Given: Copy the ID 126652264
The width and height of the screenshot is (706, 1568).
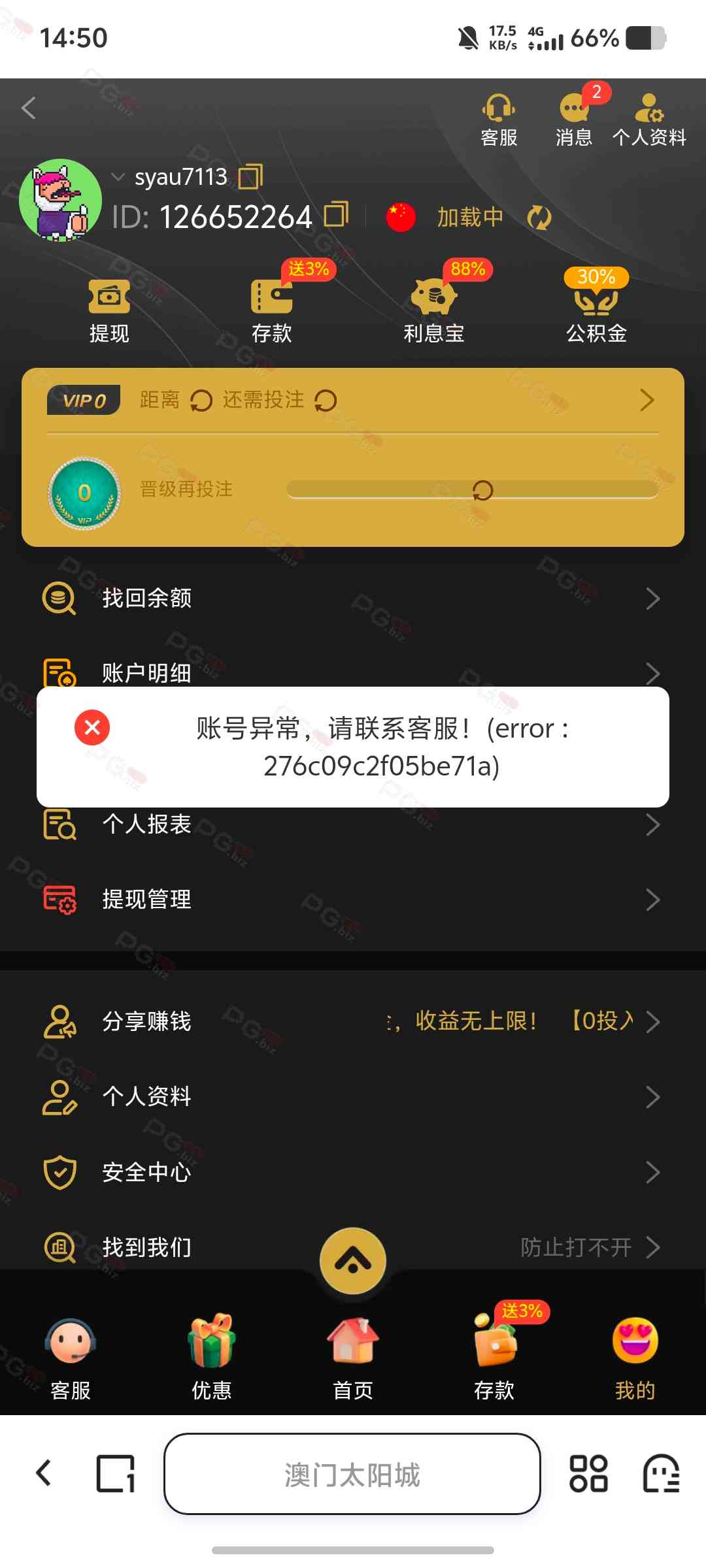Looking at the screenshot, I should [336, 214].
